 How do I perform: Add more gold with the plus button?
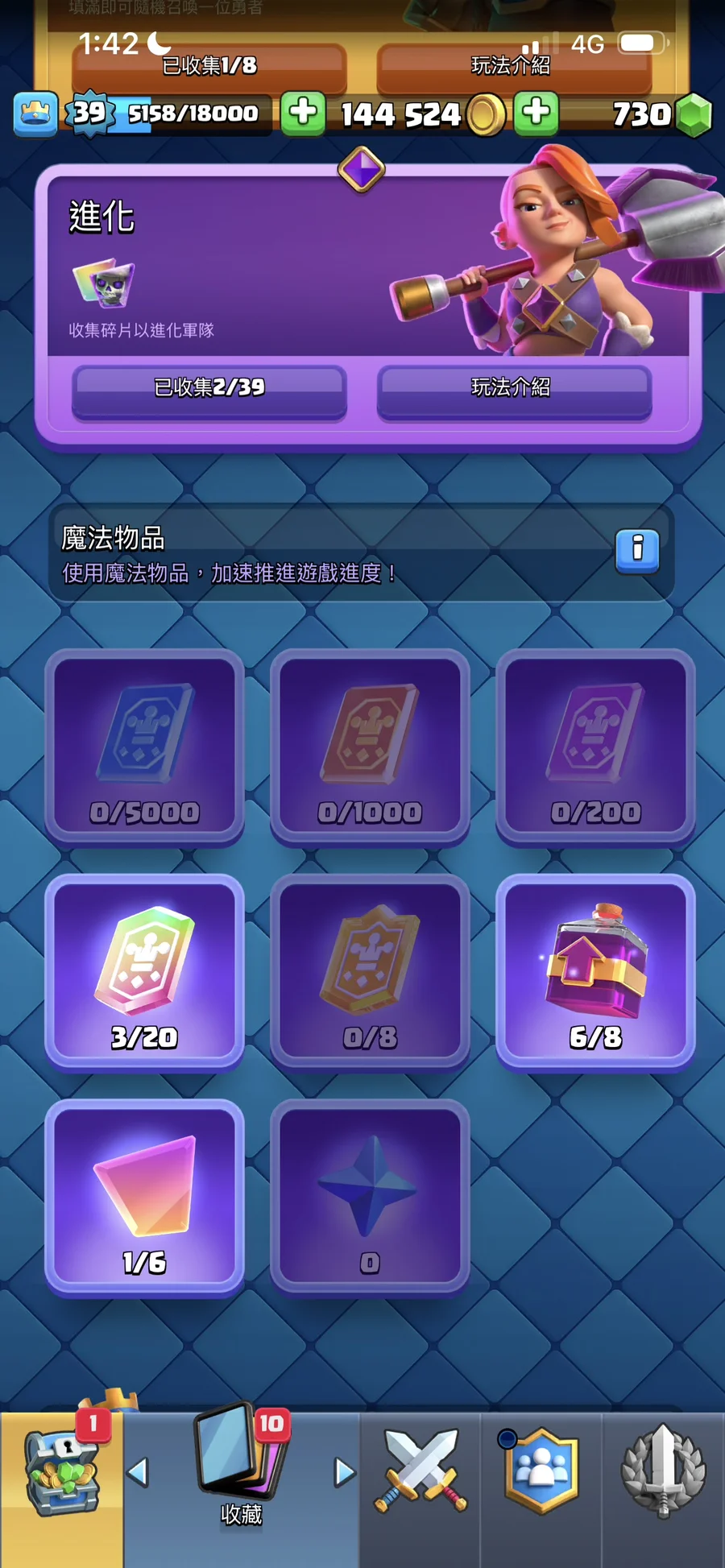536,113
